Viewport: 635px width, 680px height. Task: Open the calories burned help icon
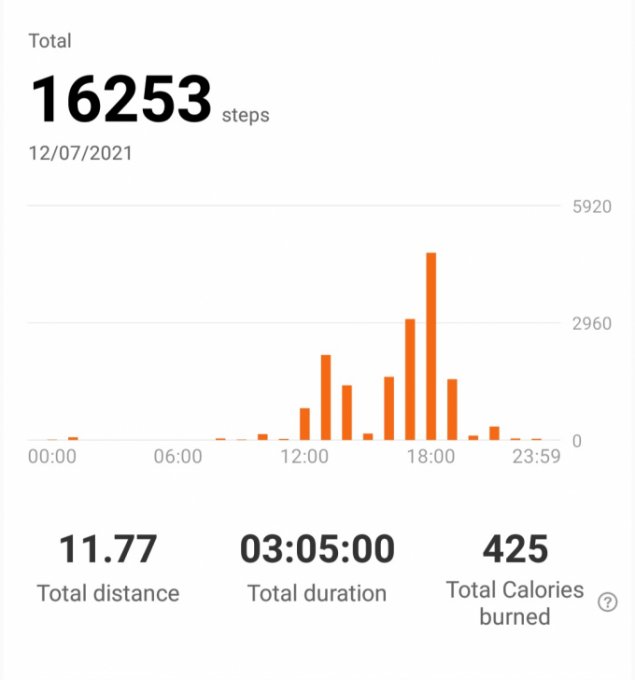point(607,602)
